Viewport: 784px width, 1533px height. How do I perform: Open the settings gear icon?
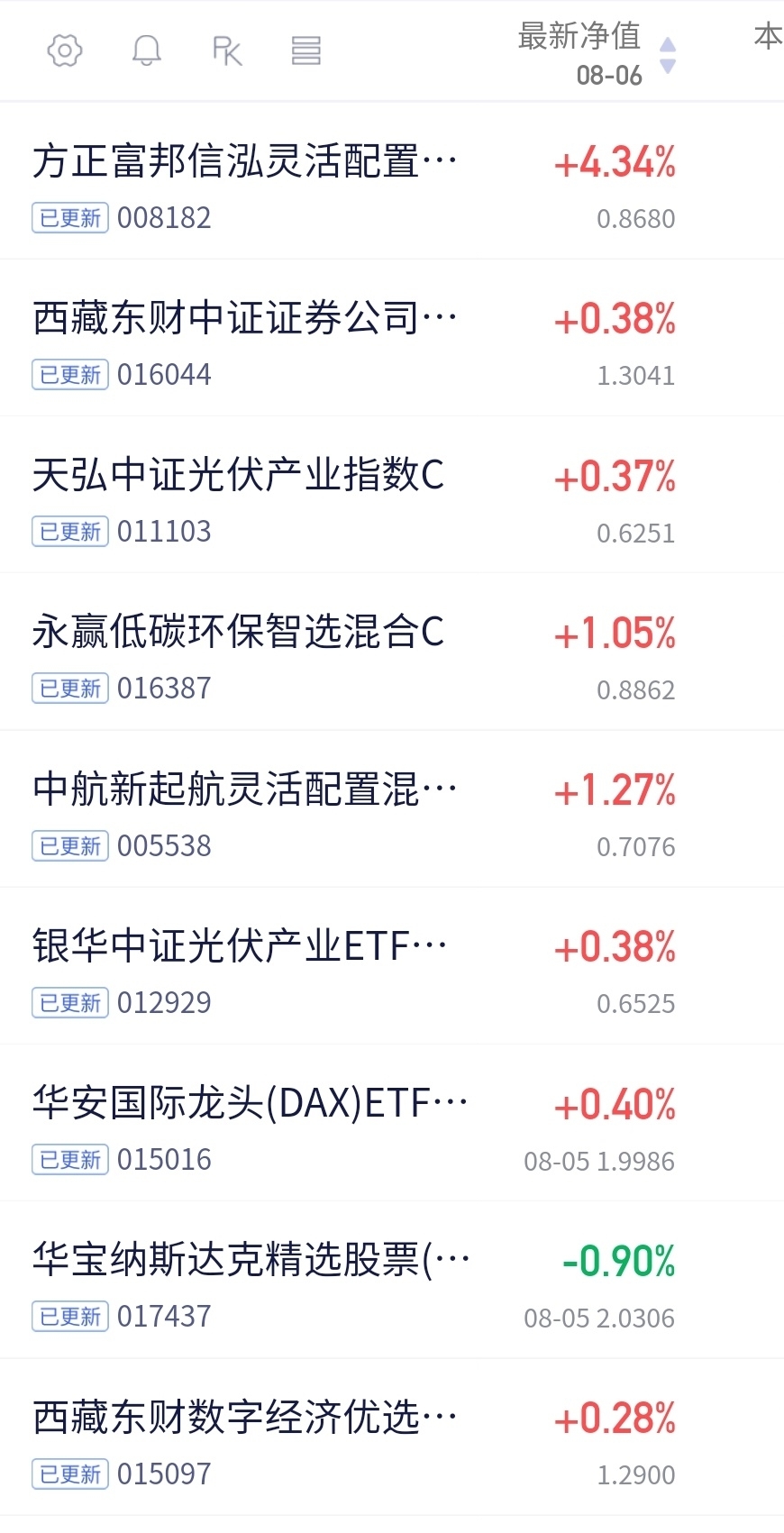pyautogui.click(x=64, y=50)
